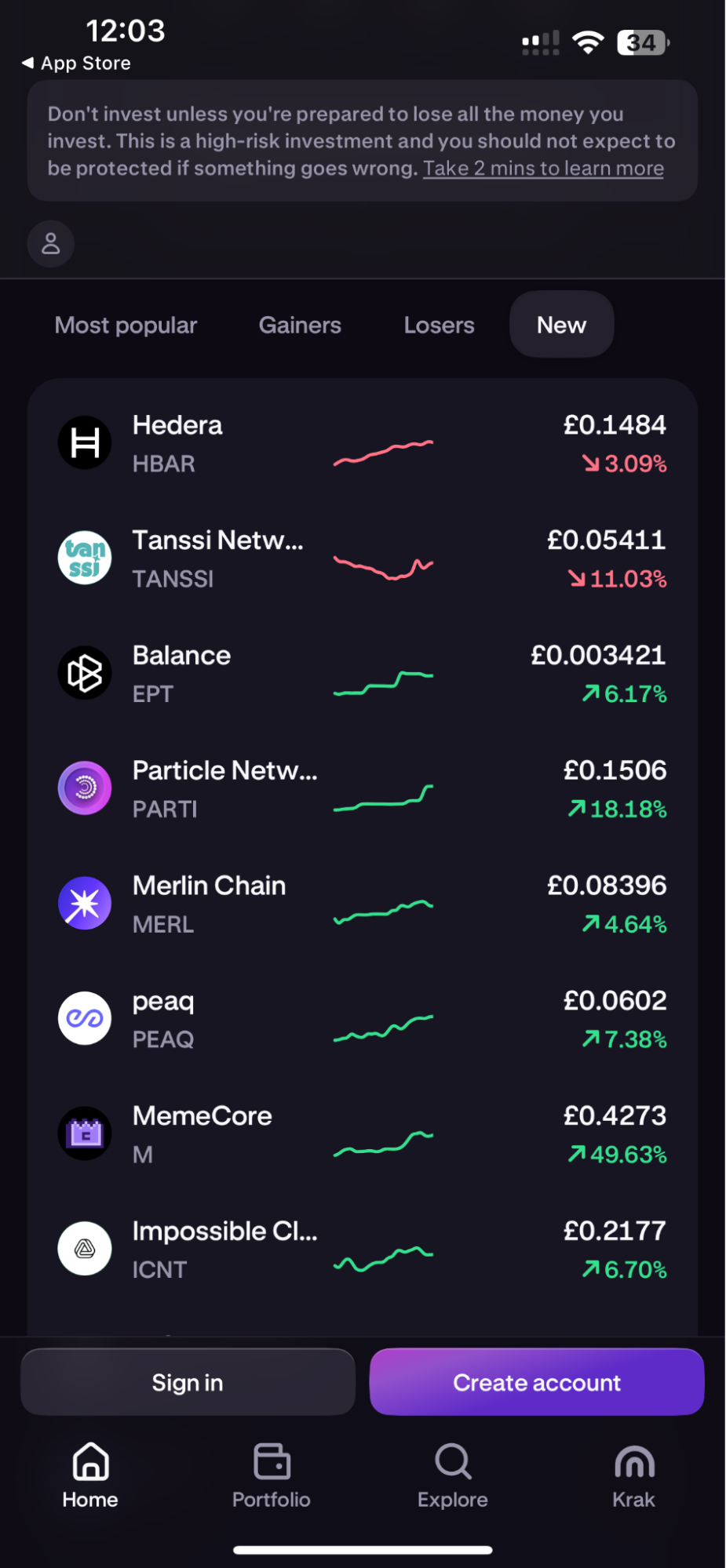Screen dimensions: 726x1568
Task: View Merlin Chain MERL details
Action: tap(363, 904)
